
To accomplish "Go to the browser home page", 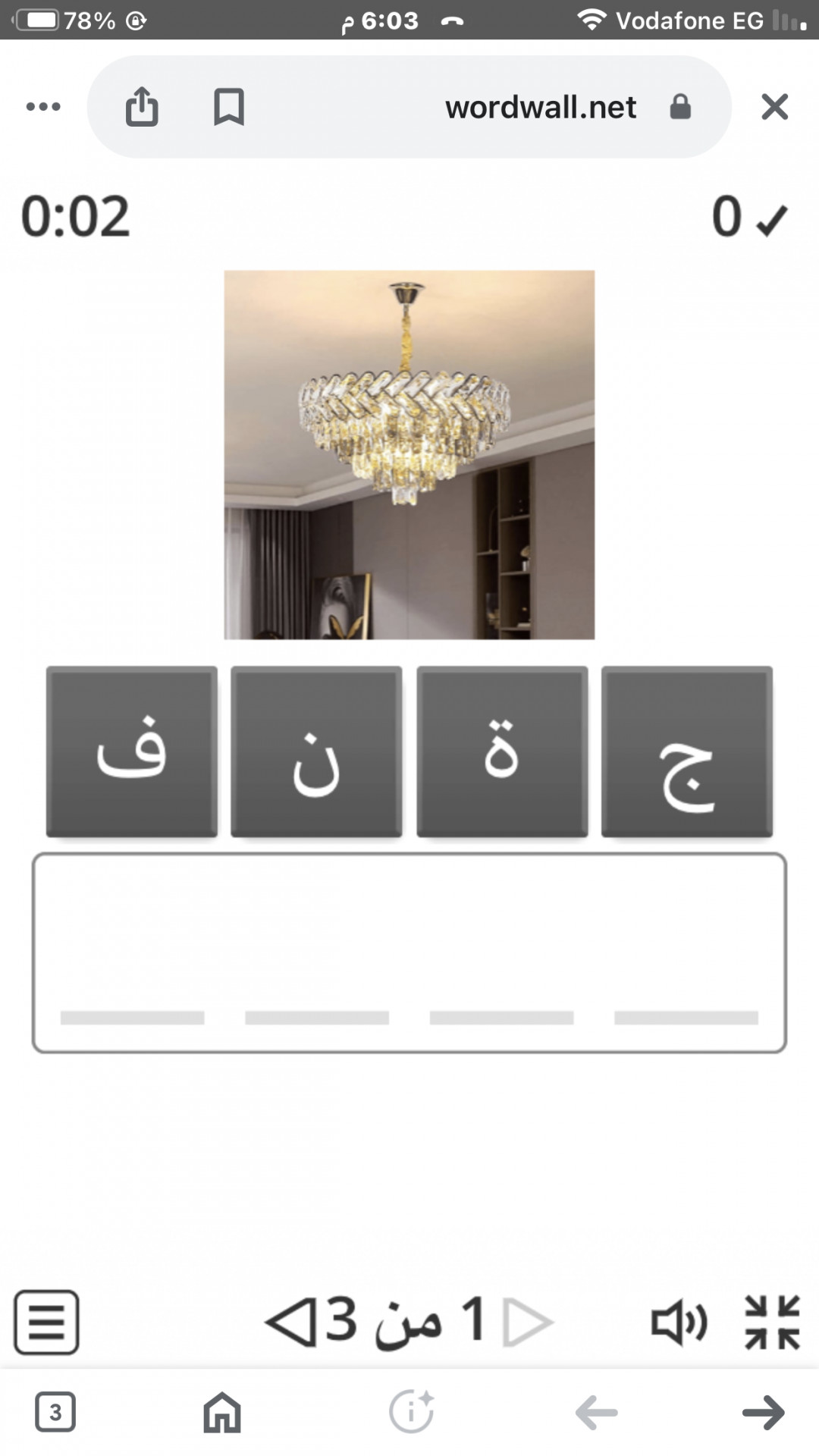I will [221, 1413].
